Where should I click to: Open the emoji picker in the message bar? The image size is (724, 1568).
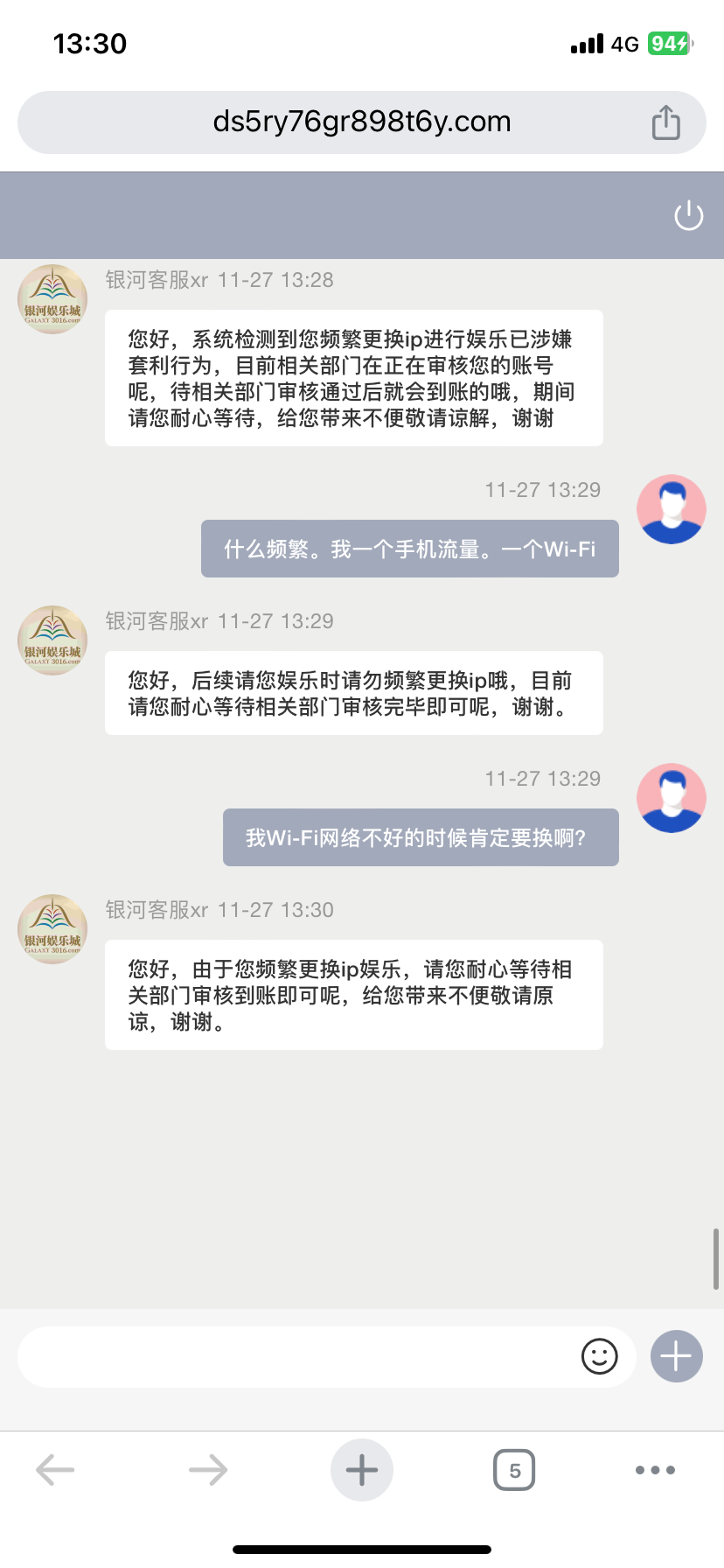[600, 1356]
